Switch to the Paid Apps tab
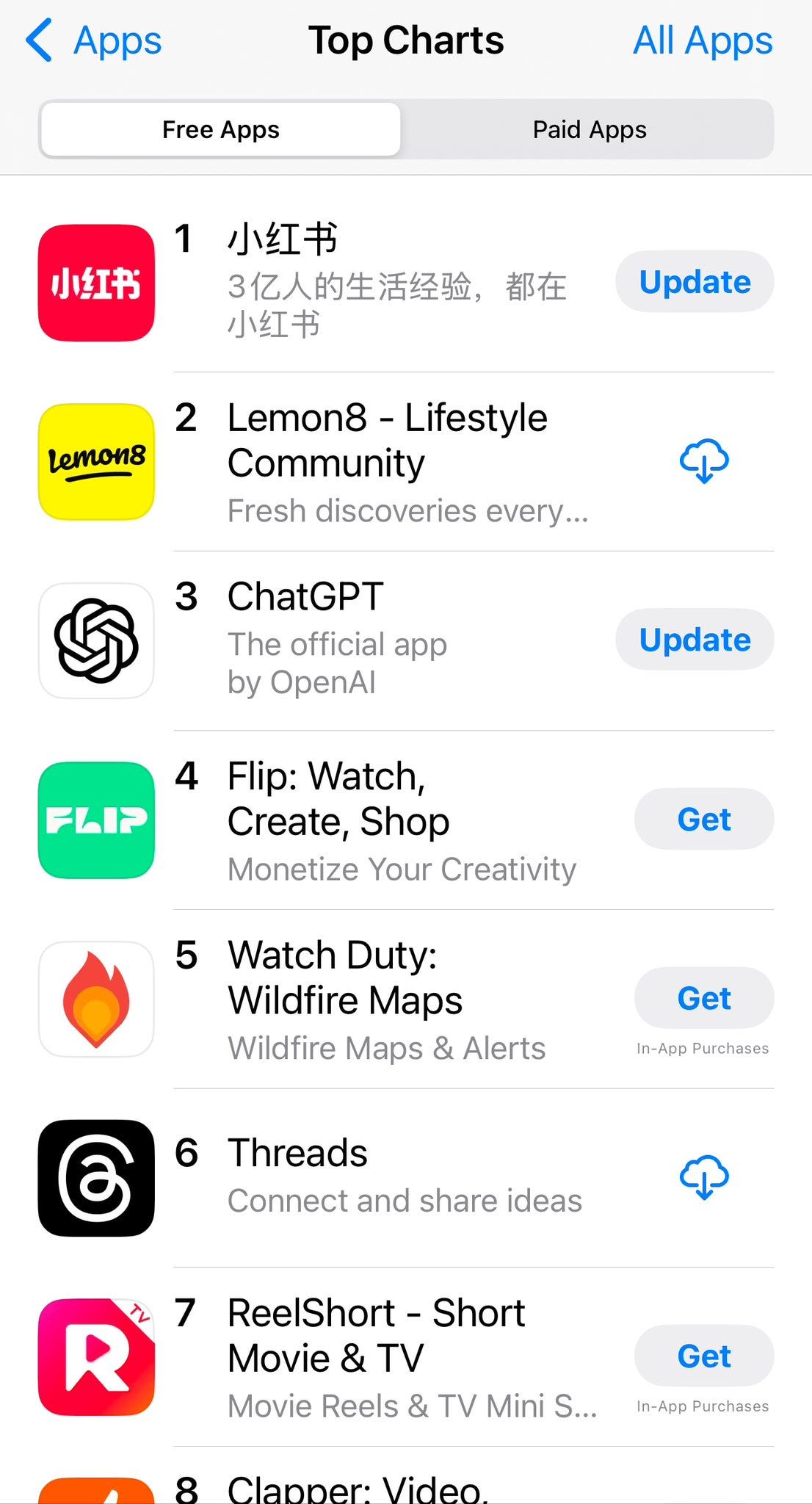The image size is (812, 1504). pos(589,130)
